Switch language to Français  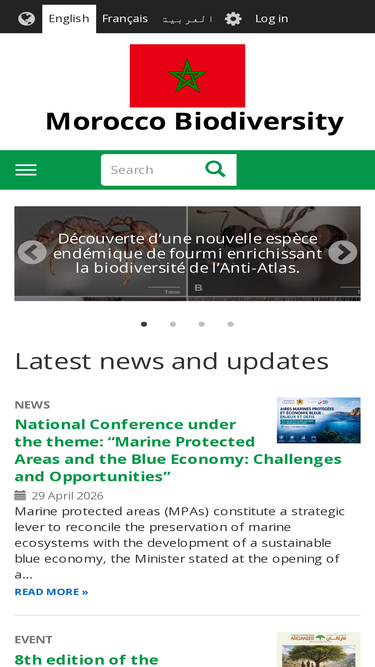125,19
